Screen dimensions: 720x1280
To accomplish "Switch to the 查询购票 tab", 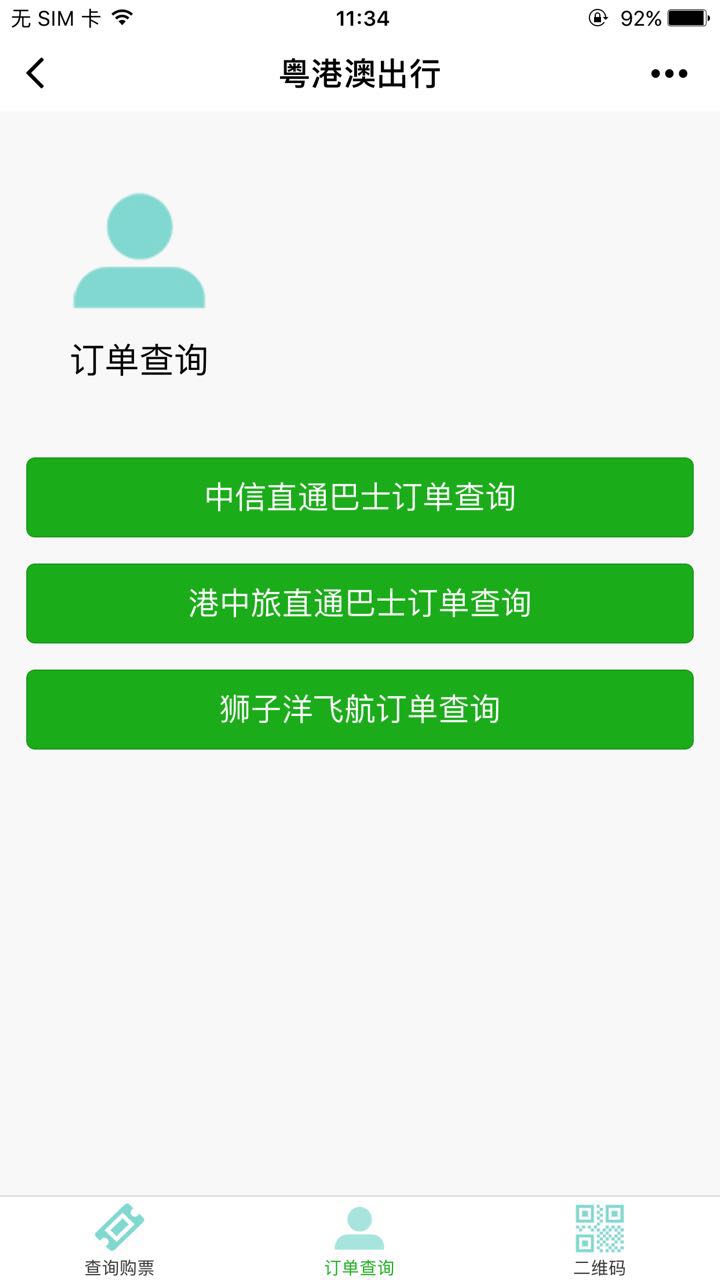I will tap(120, 1240).
